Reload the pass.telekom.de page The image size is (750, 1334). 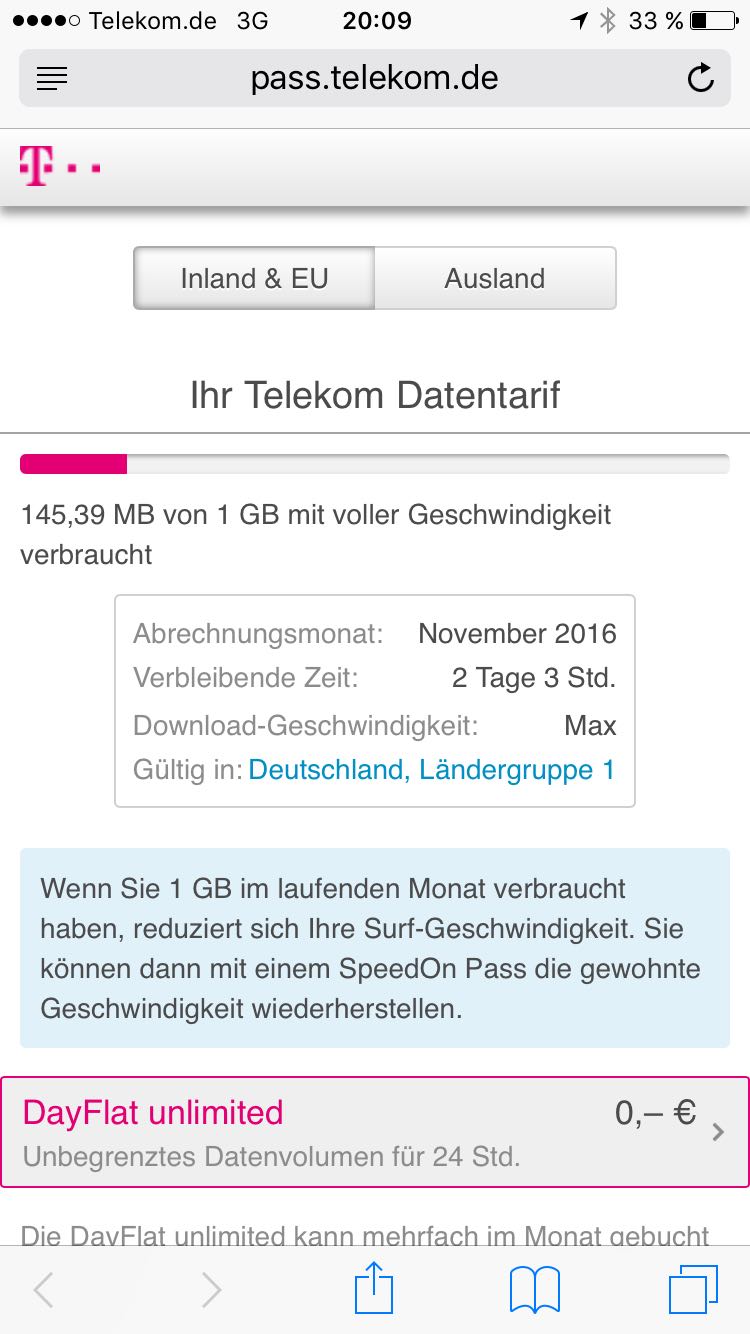pos(701,77)
